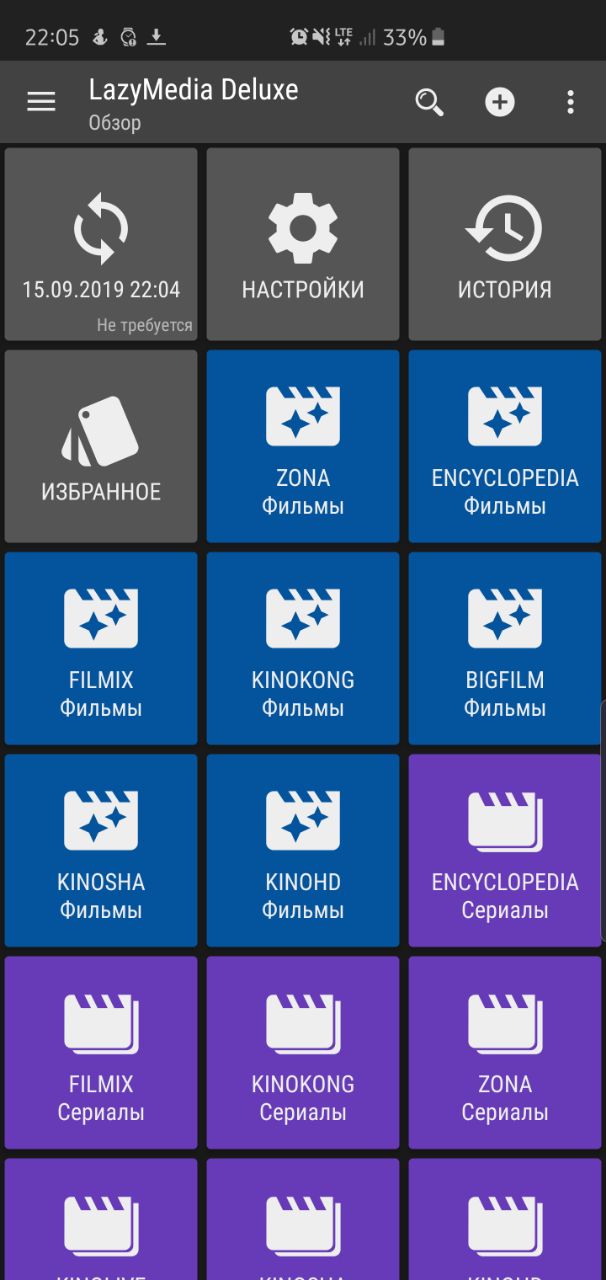
Task: Open BIGFILM Фильмы tile
Action: click(505, 648)
